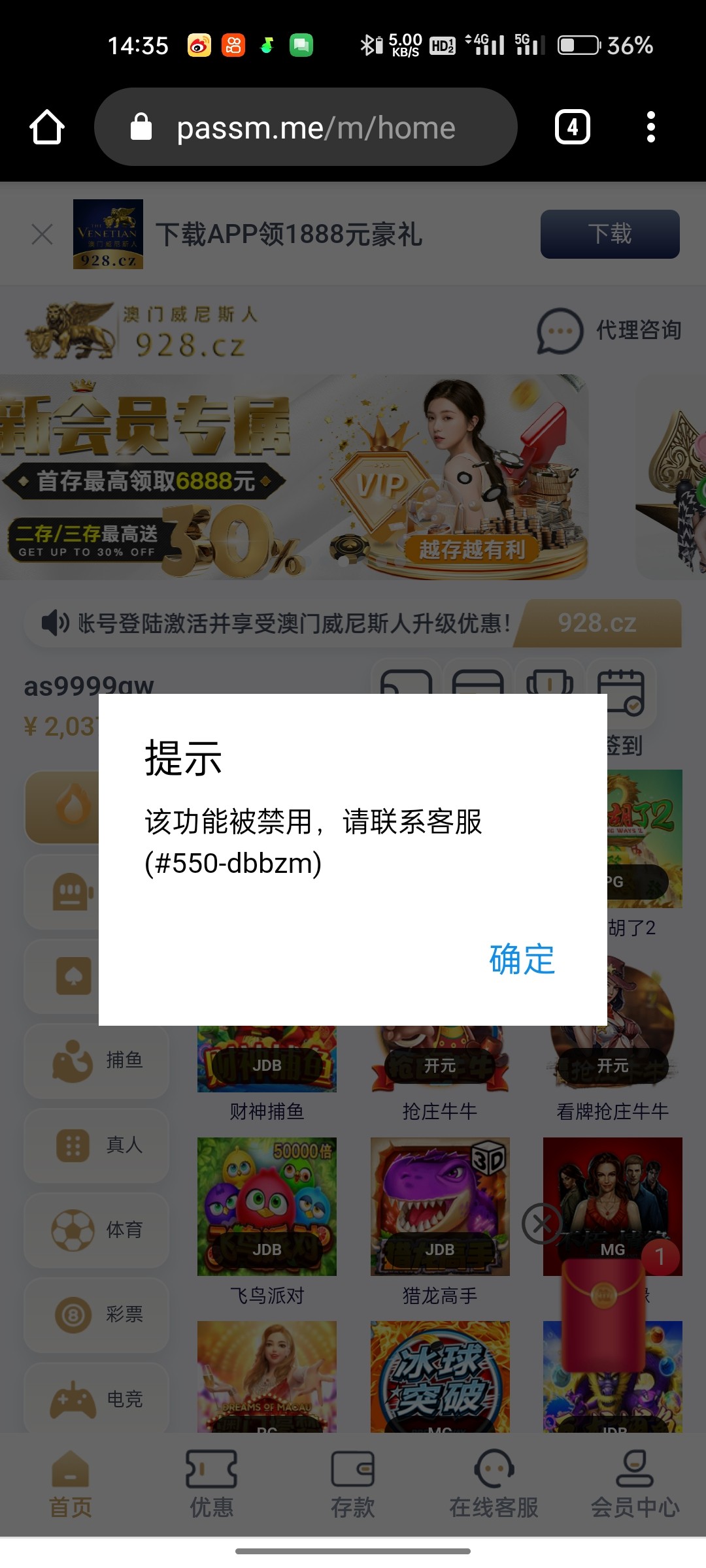Screen dimensions: 706x1568
Task: Open the browser overflow menu
Action: pyautogui.click(x=650, y=127)
